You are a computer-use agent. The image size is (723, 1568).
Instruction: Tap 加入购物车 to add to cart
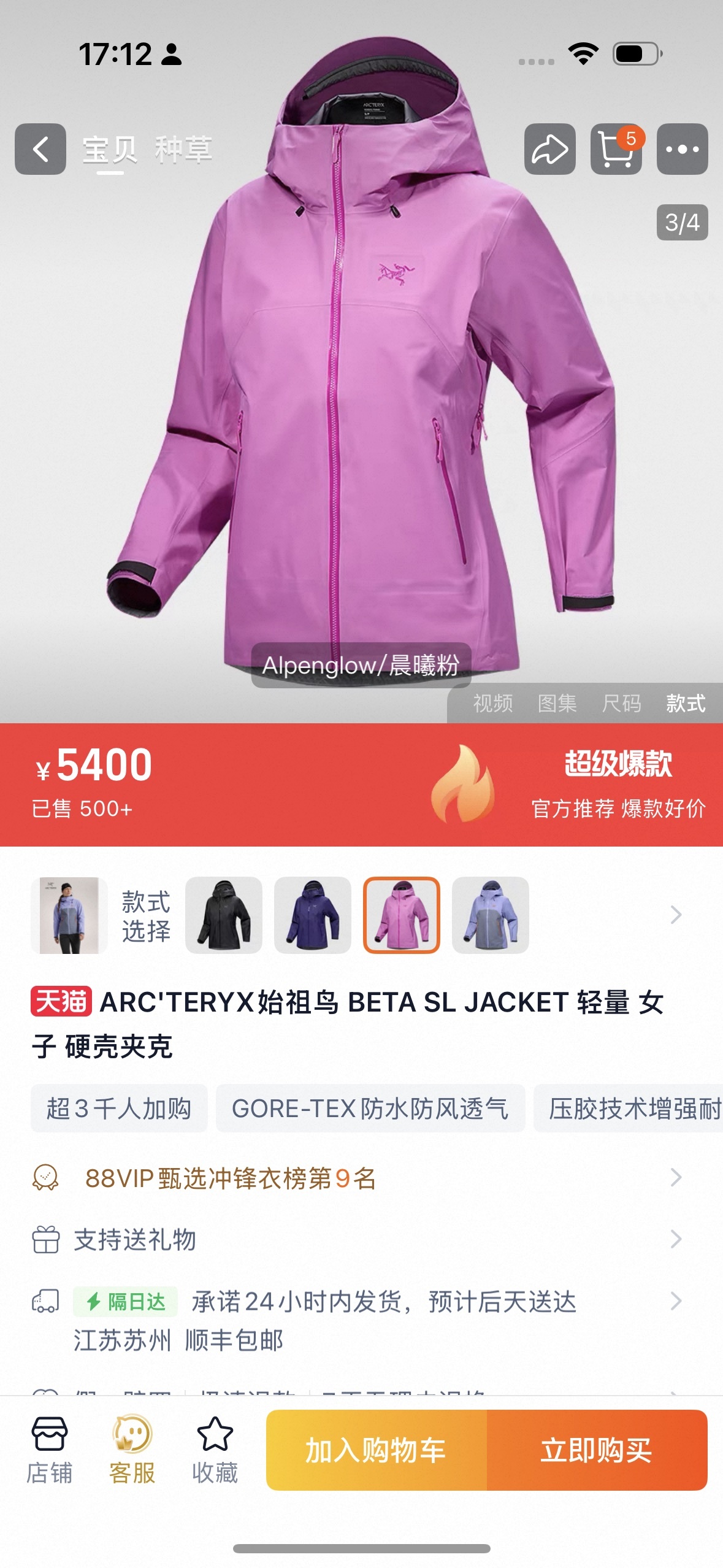click(376, 1450)
